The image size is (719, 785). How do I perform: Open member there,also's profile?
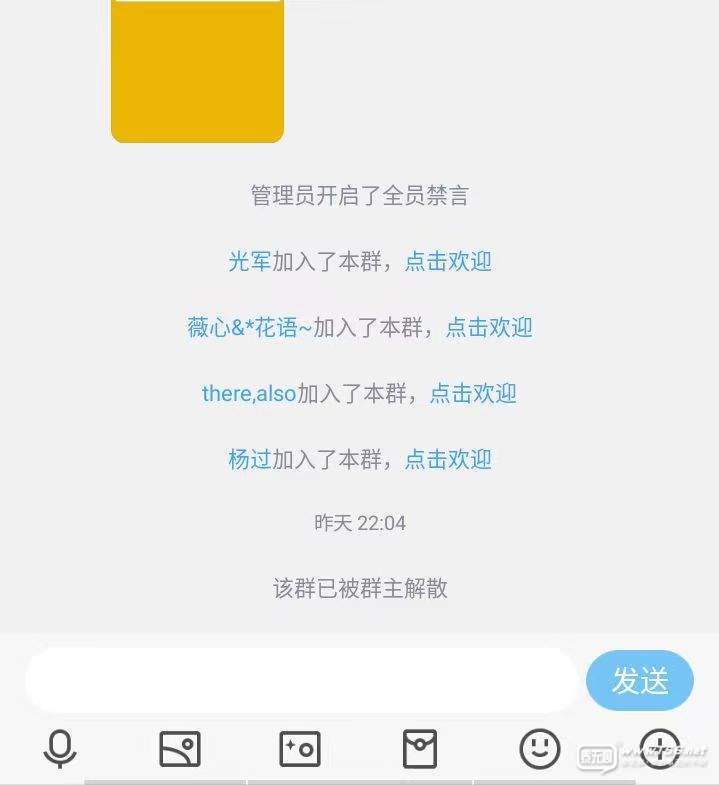[x=249, y=393]
